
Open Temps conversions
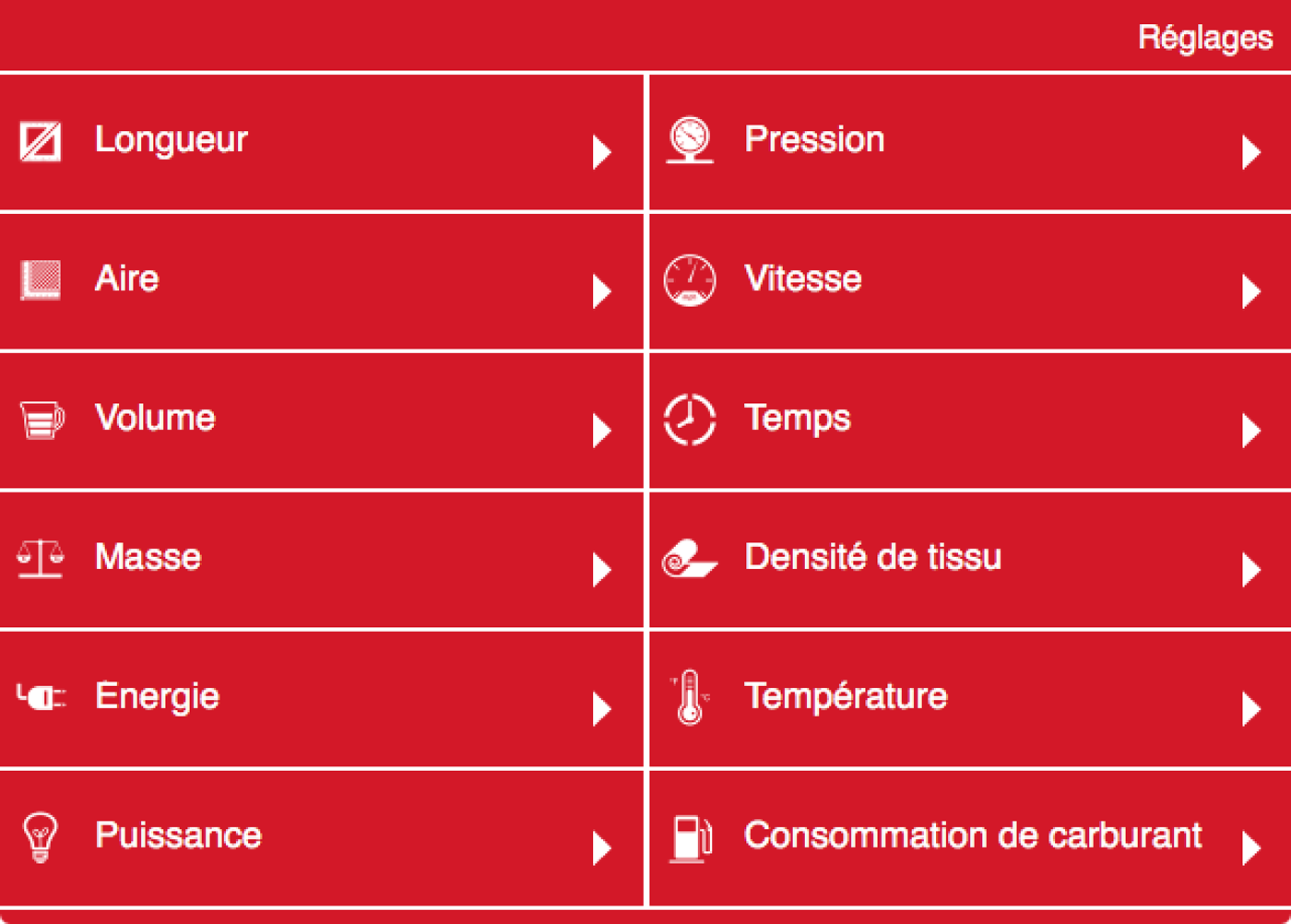click(970, 421)
